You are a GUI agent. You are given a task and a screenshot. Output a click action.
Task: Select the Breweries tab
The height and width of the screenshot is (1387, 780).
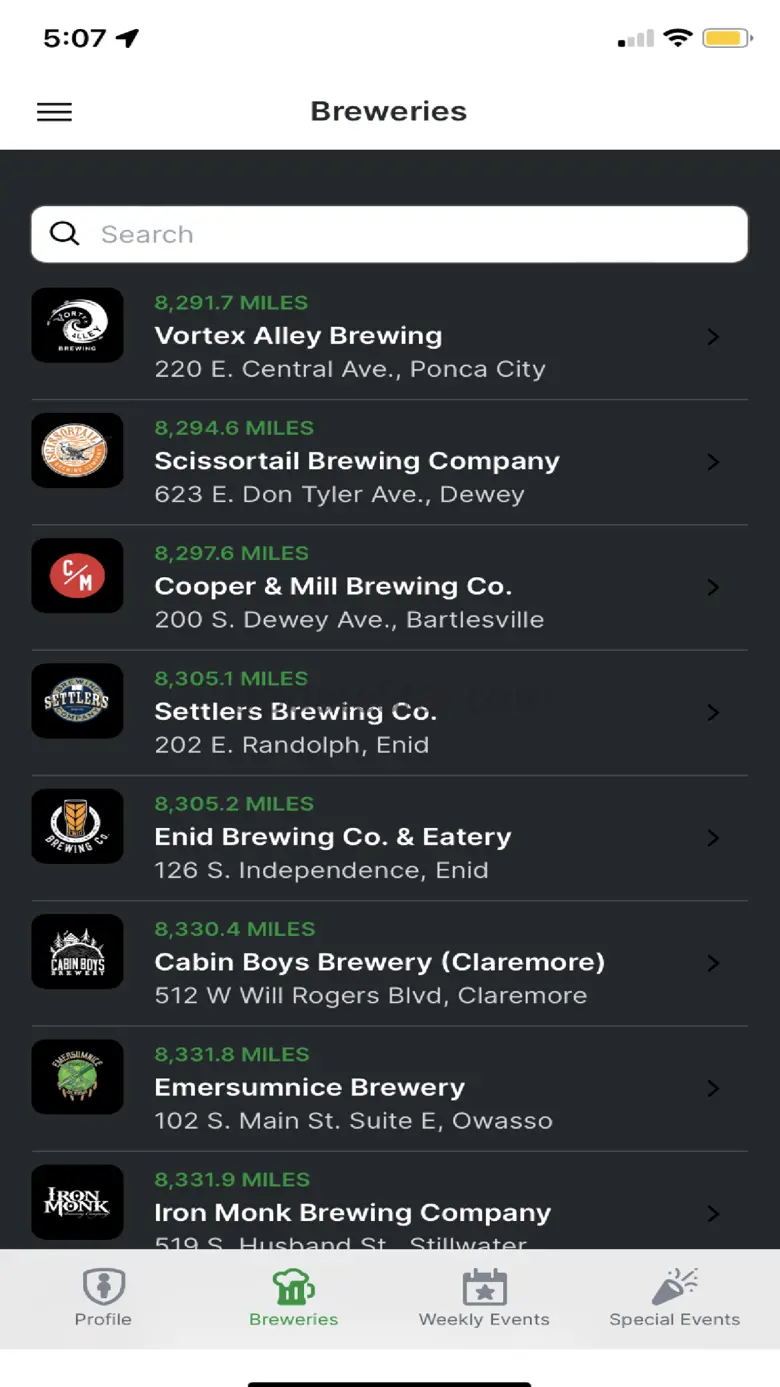[x=294, y=1297]
